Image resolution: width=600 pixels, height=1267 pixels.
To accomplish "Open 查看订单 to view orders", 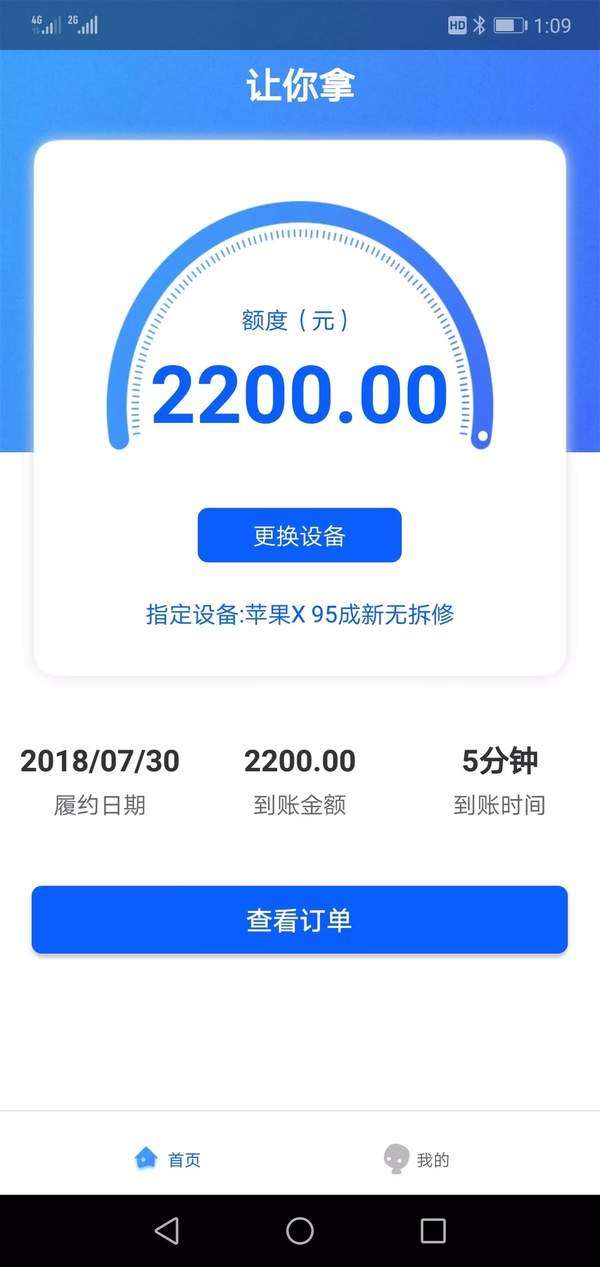I will [299, 920].
